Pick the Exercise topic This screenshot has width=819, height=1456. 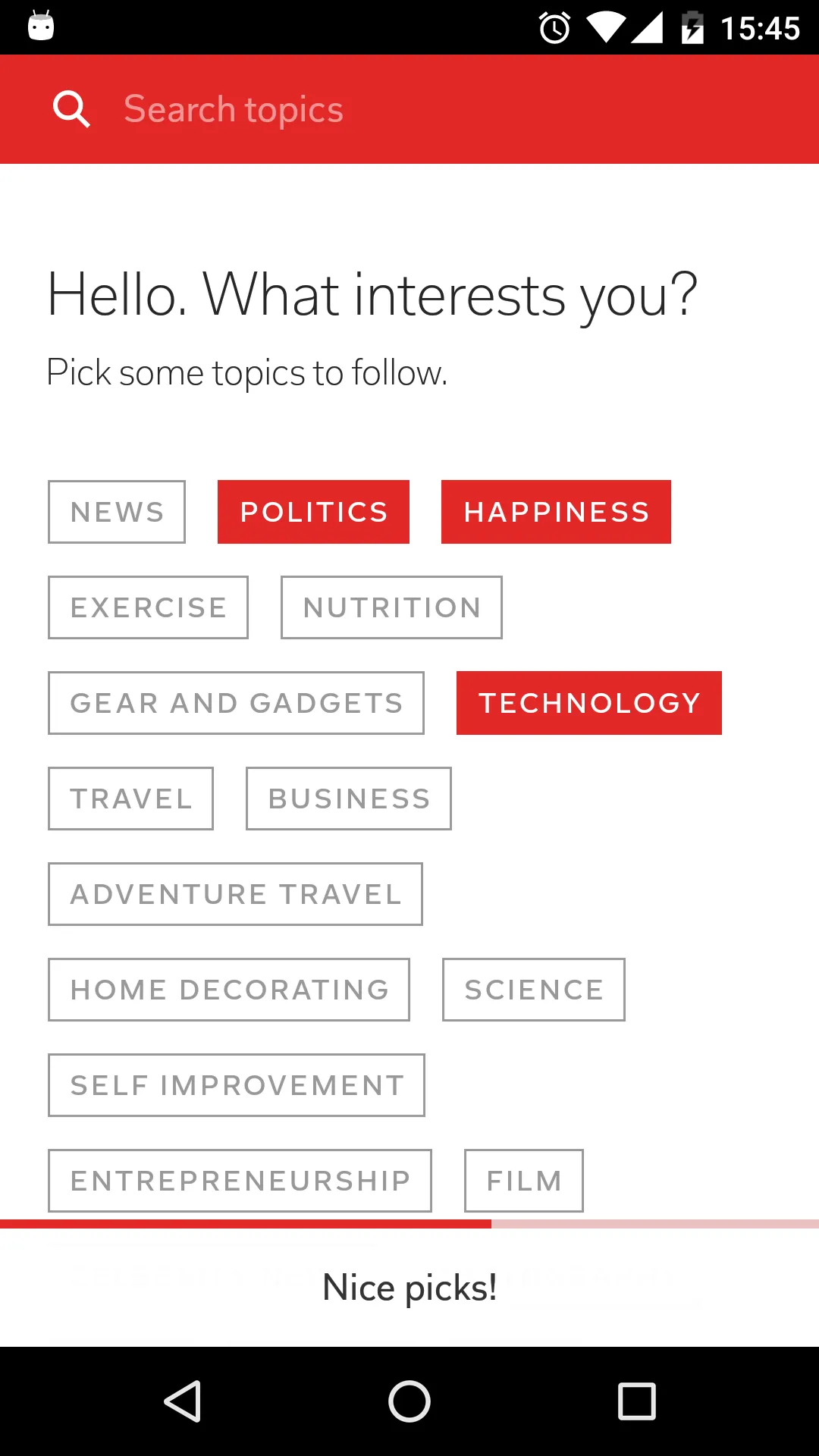[148, 607]
